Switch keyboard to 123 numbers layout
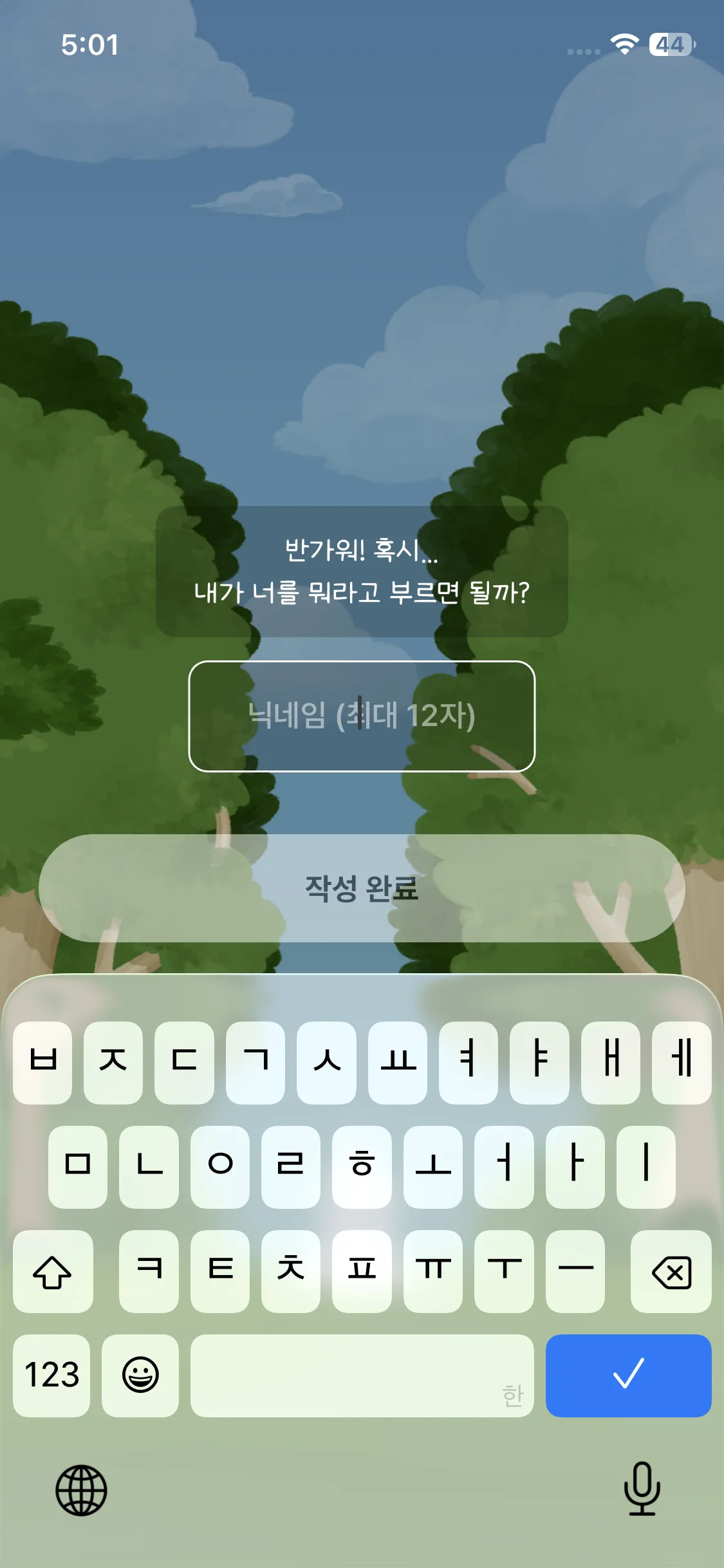The width and height of the screenshot is (724, 1568). [x=51, y=1375]
